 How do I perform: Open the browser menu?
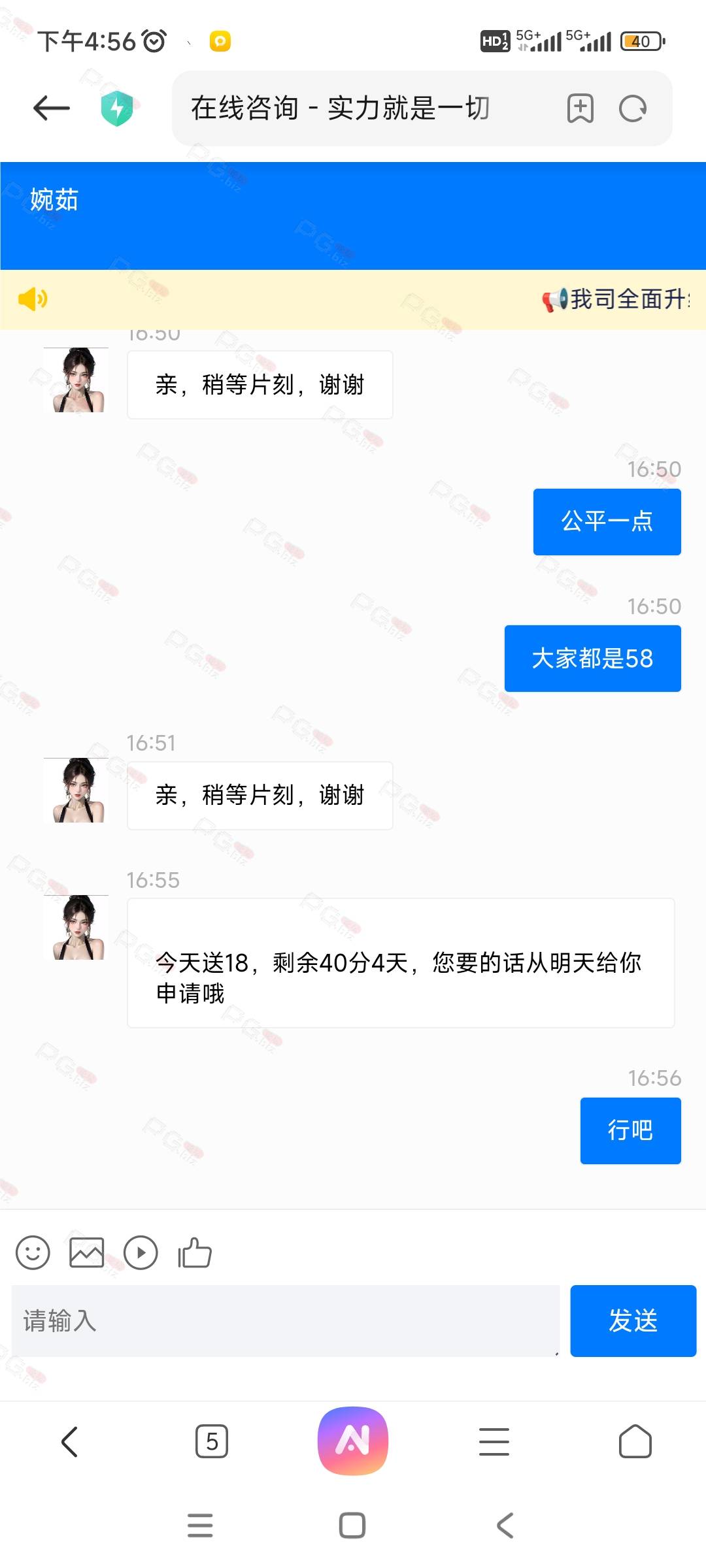pos(494,1441)
